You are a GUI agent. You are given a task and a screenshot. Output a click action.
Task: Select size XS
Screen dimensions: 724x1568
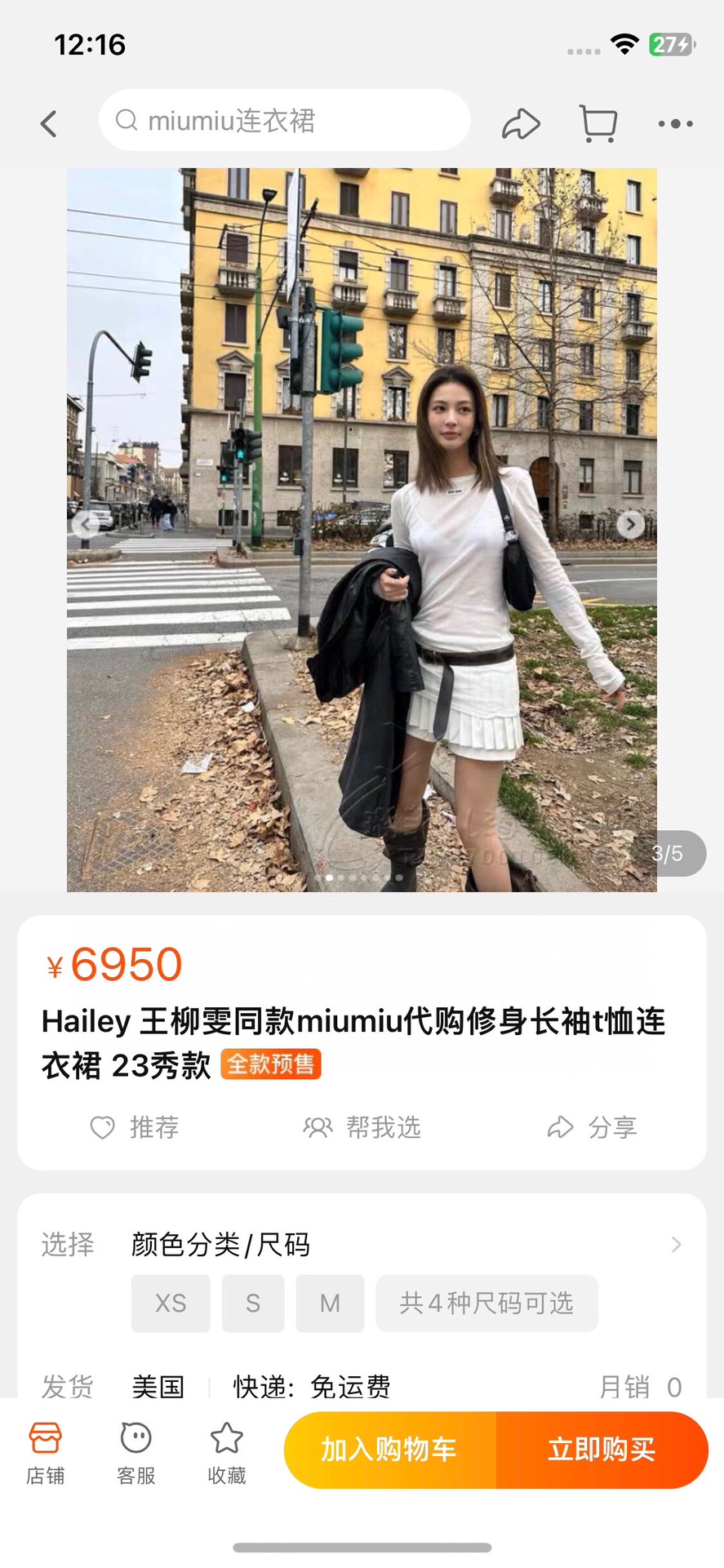click(171, 1303)
